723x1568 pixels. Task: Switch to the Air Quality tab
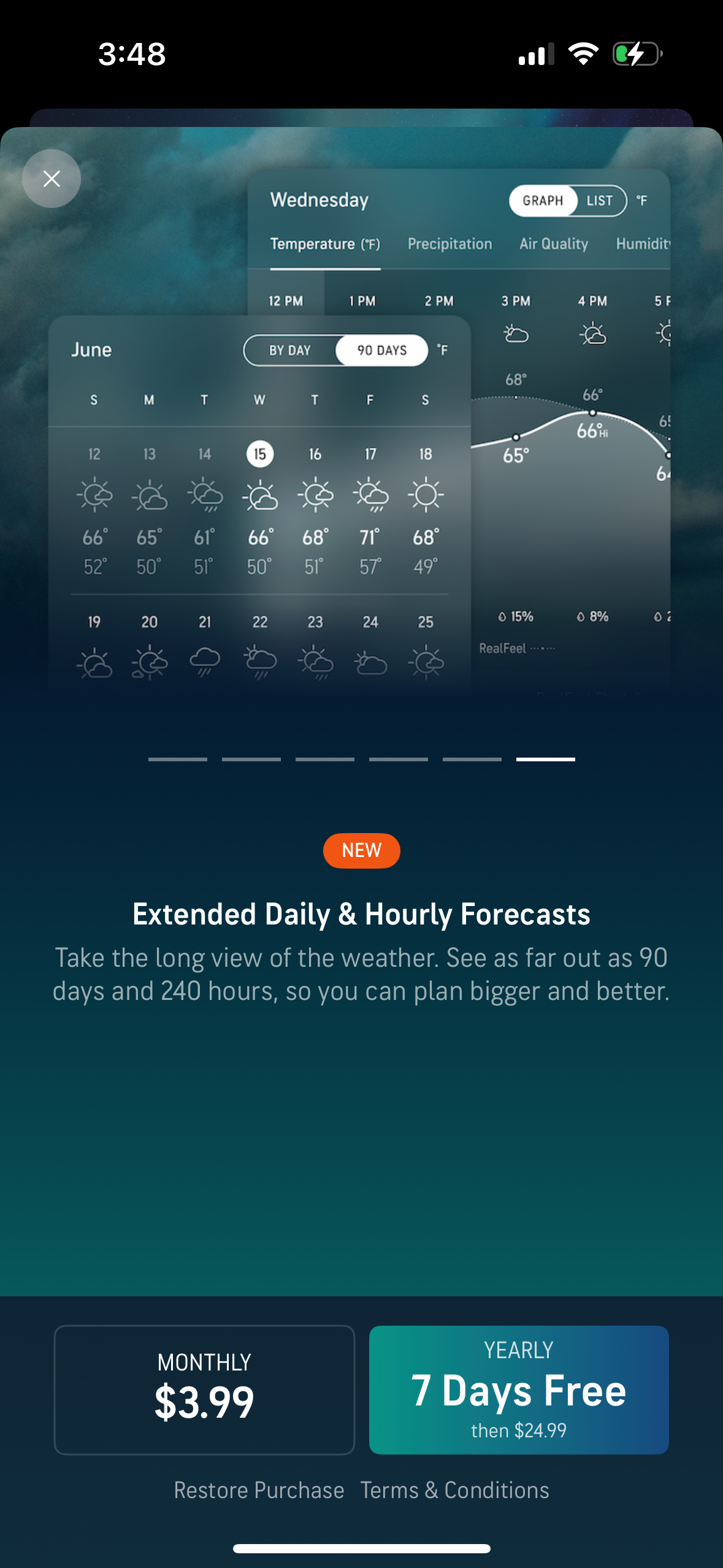click(553, 244)
